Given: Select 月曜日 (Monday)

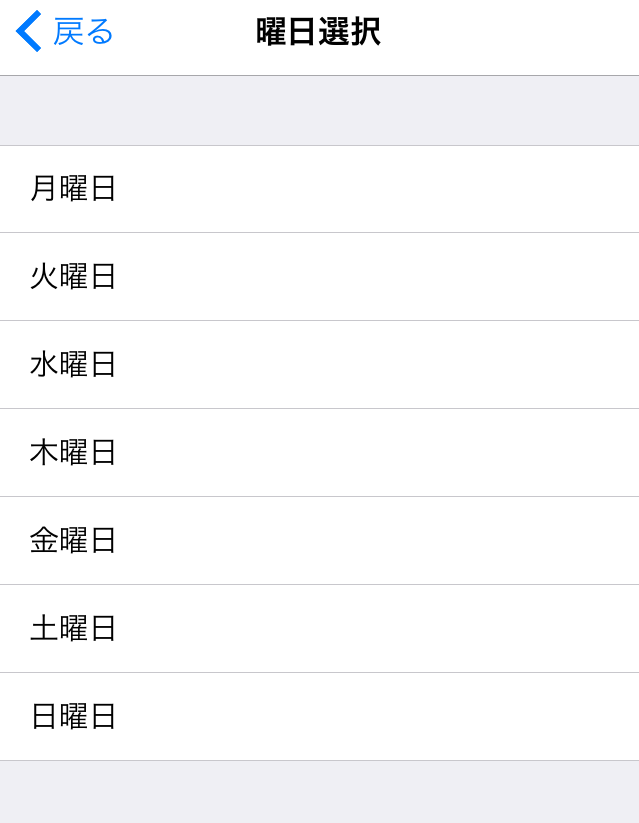Looking at the screenshot, I should click(x=74, y=189).
